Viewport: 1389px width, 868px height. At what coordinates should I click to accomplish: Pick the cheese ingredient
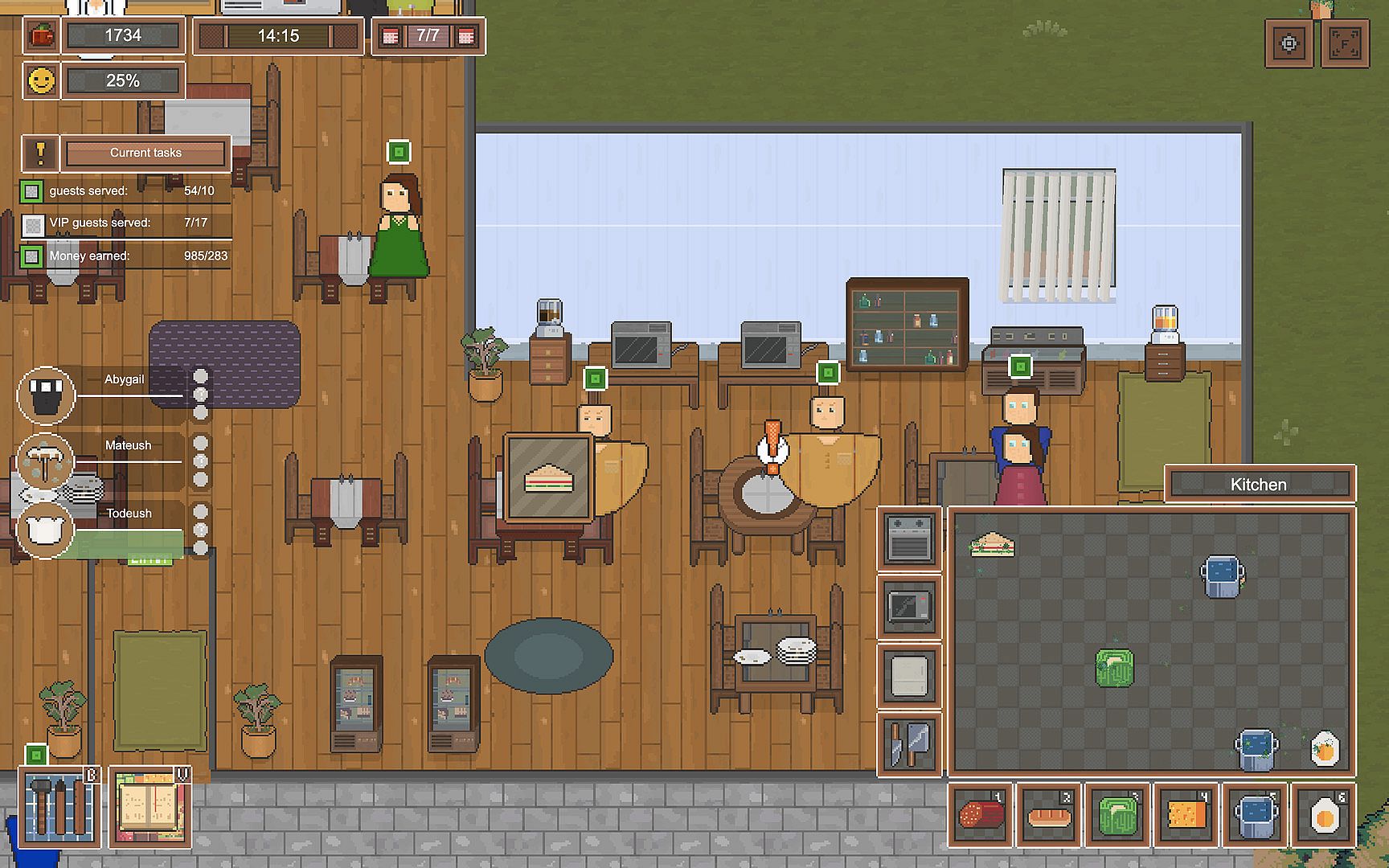1186,816
